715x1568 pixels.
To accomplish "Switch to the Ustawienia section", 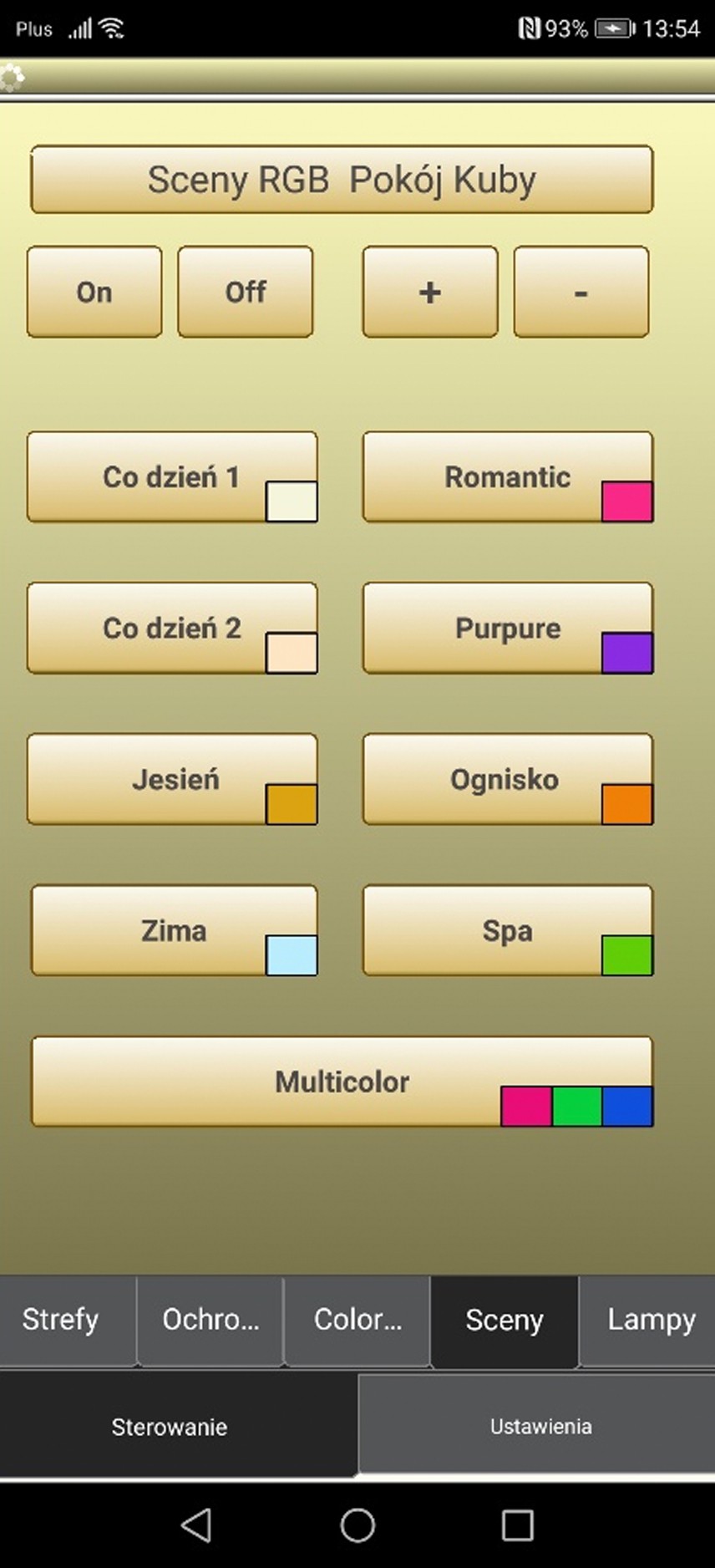I will pyautogui.click(x=537, y=1426).
